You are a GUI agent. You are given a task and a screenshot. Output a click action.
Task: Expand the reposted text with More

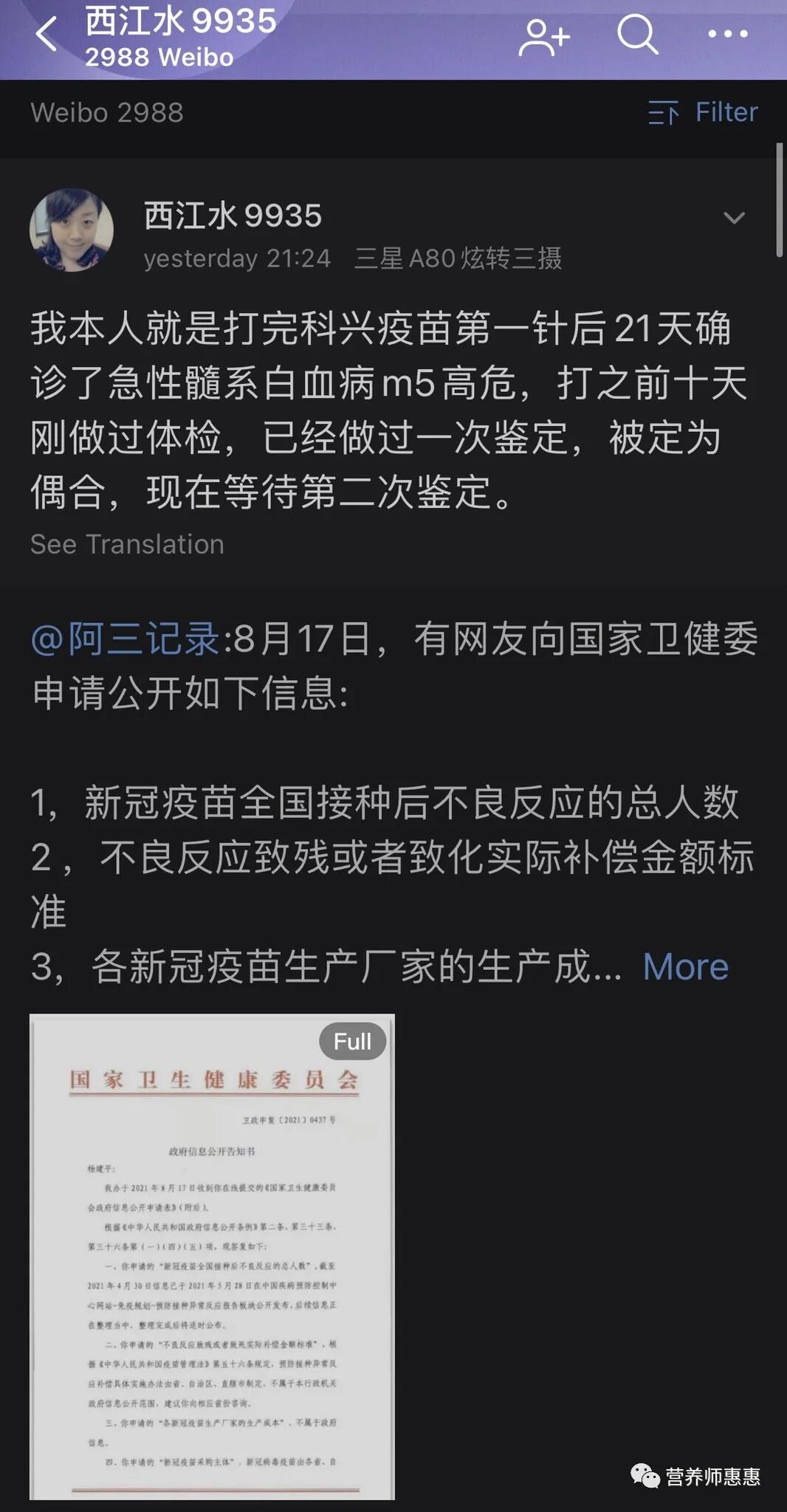coord(685,966)
